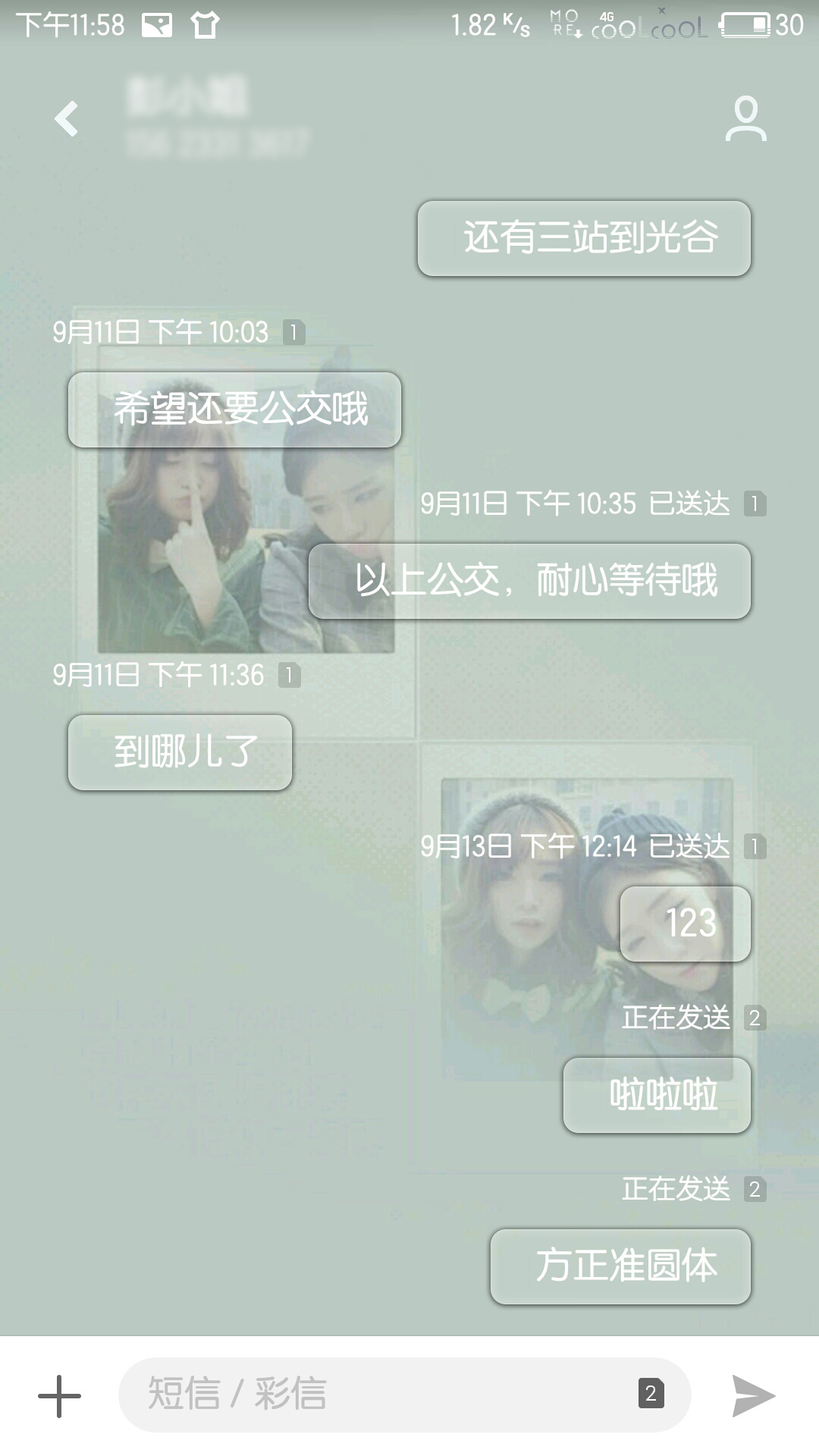Viewport: 819px width, 1456px height.
Task: Tap the received message 到哪儿了
Action: [x=180, y=752]
